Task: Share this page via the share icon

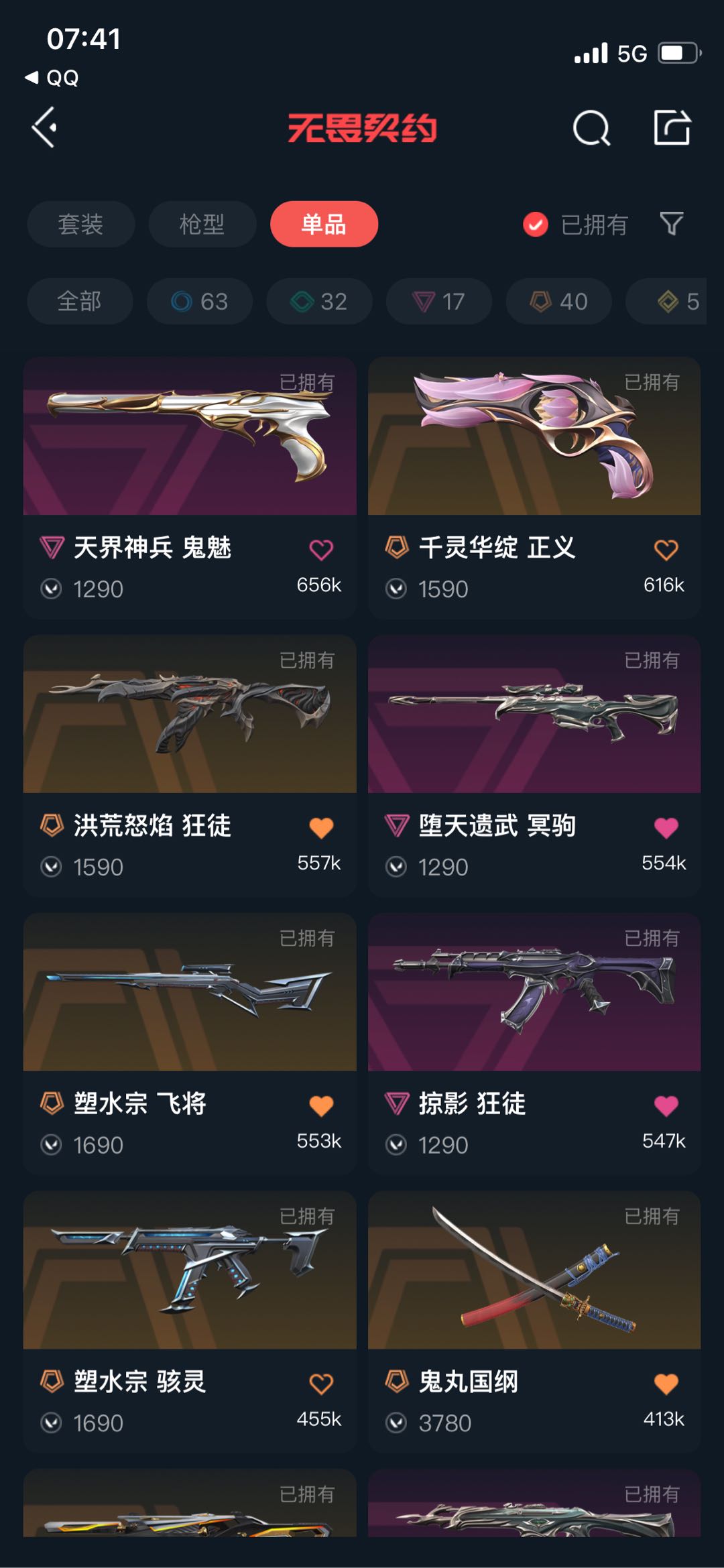Action: tap(672, 127)
